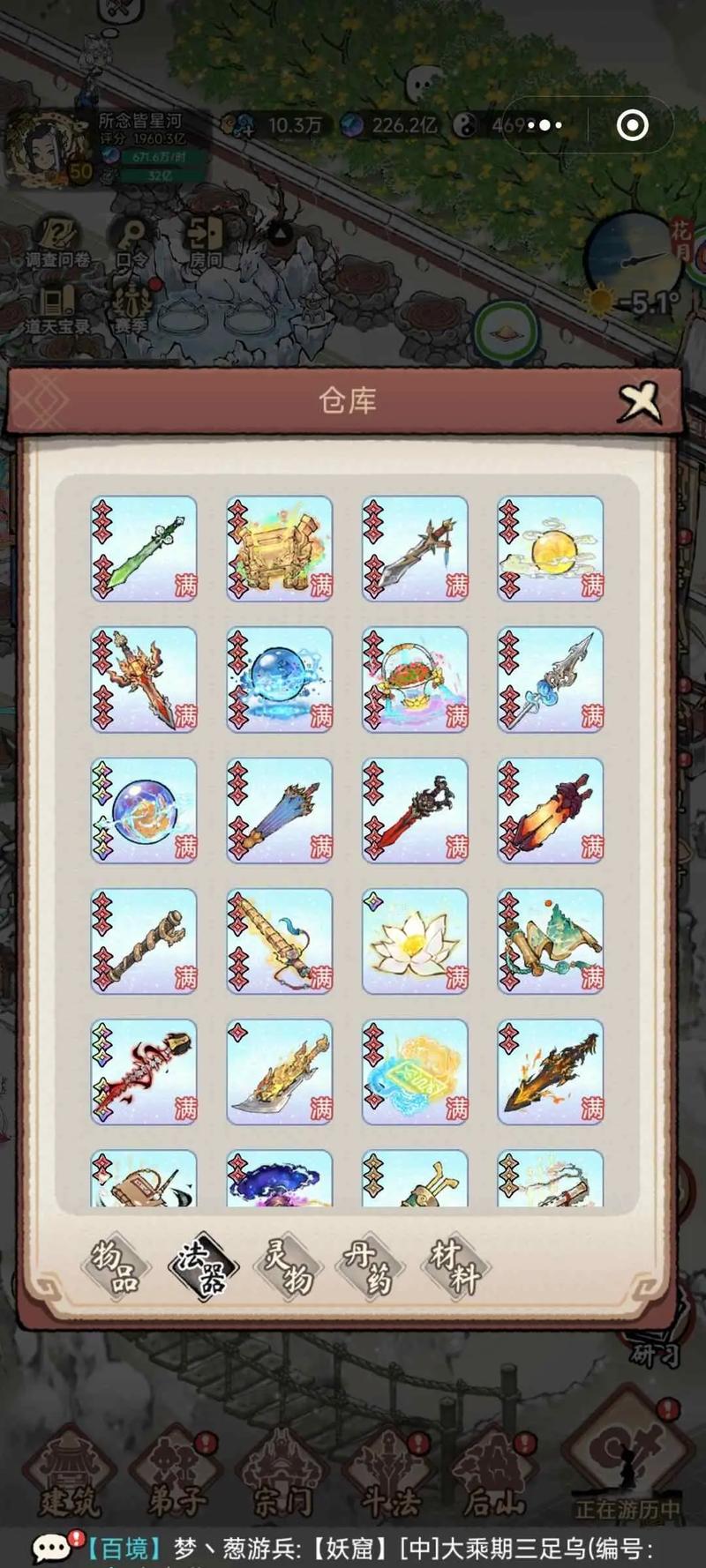706x1568 pixels.
Task: Tap the blue water sphere item
Action: (x=280, y=679)
